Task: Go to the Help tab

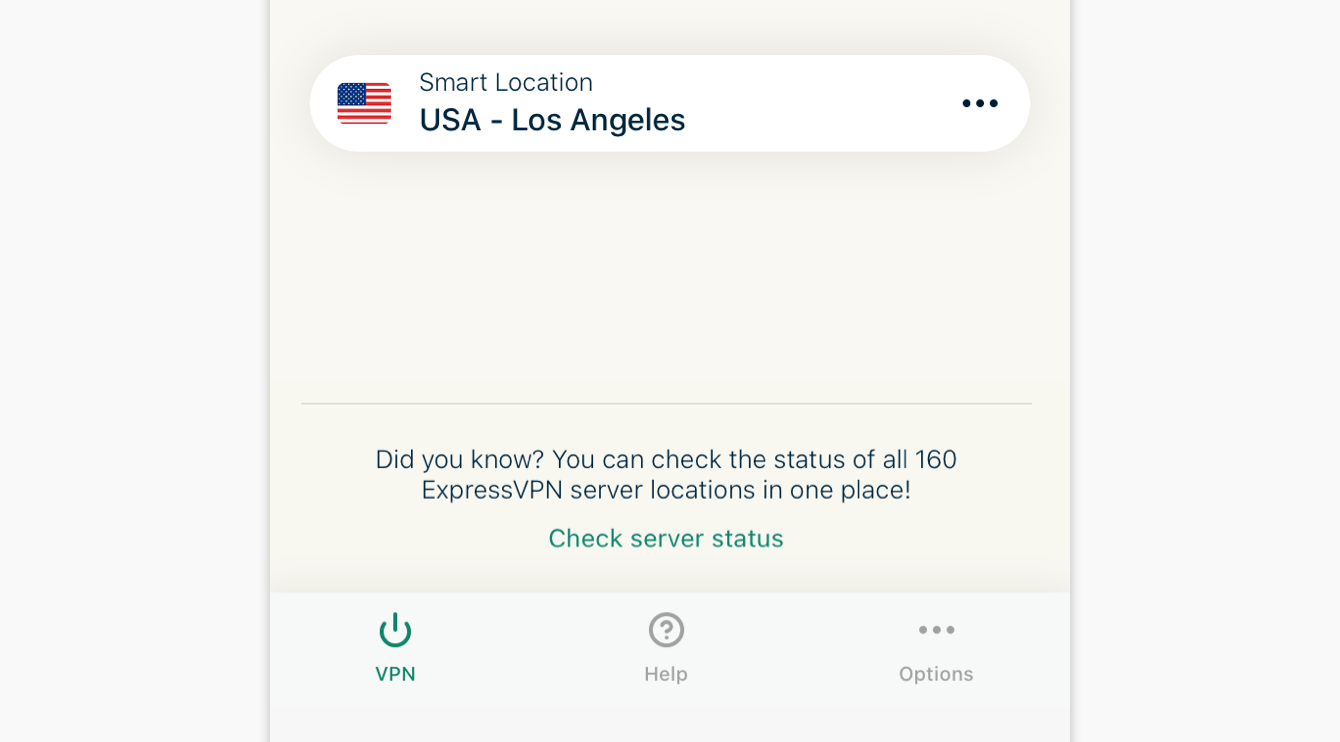Action: (666, 647)
